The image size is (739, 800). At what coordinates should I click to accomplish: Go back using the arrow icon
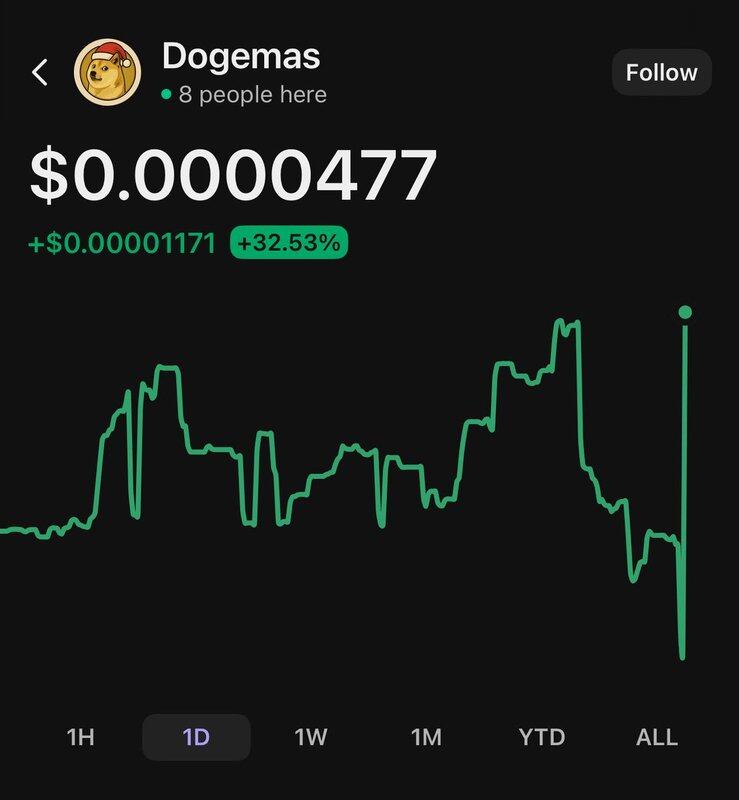click(x=40, y=72)
